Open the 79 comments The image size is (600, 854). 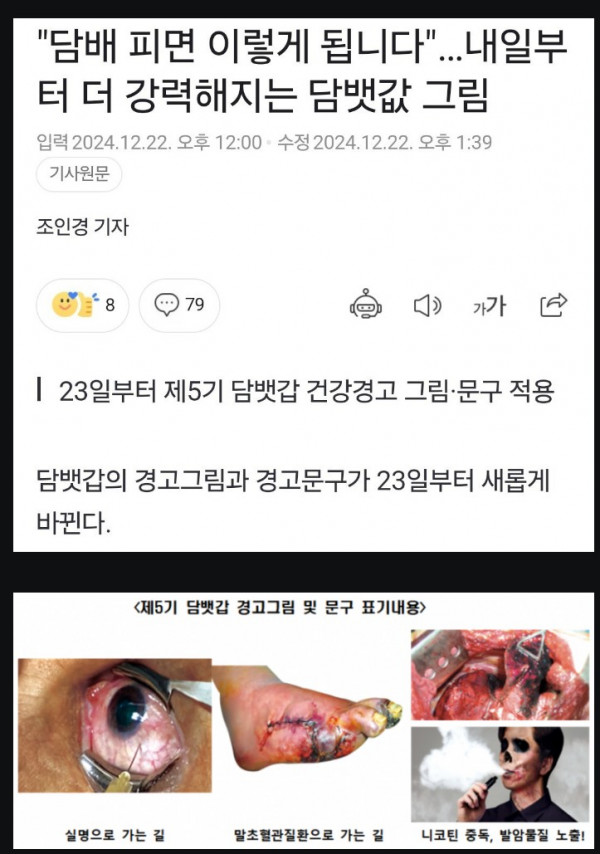pos(179,305)
